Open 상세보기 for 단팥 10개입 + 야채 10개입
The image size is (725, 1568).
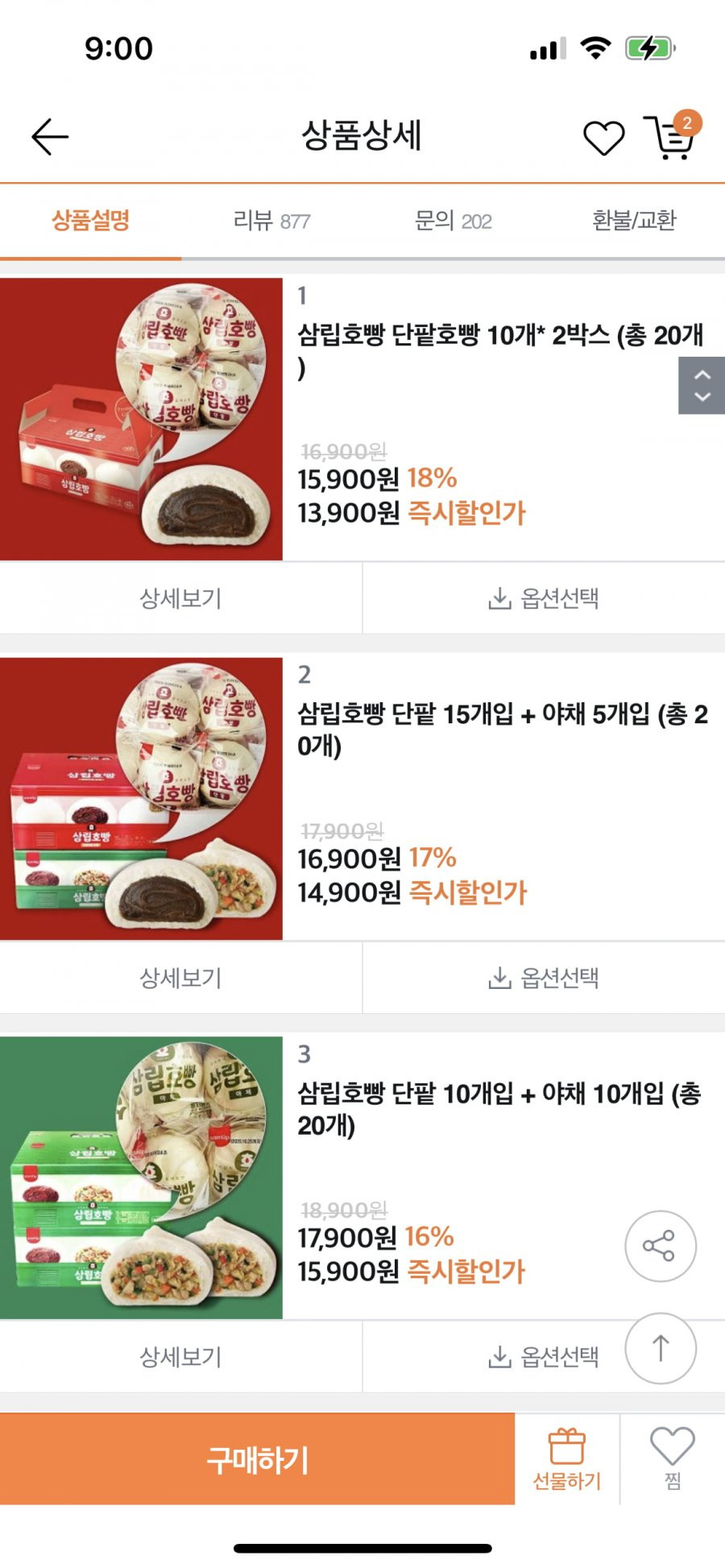[180, 1357]
